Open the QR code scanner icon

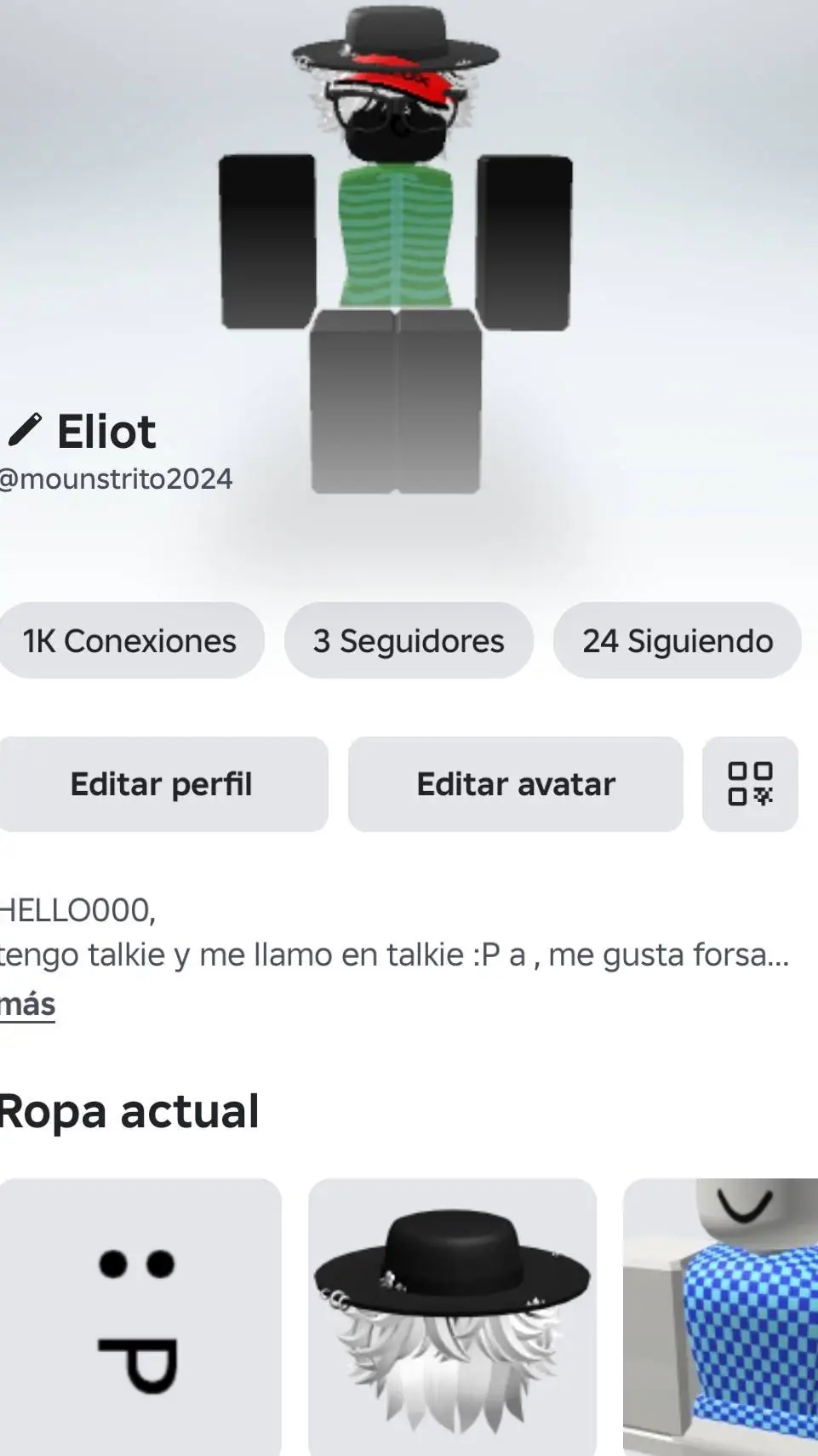750,784
